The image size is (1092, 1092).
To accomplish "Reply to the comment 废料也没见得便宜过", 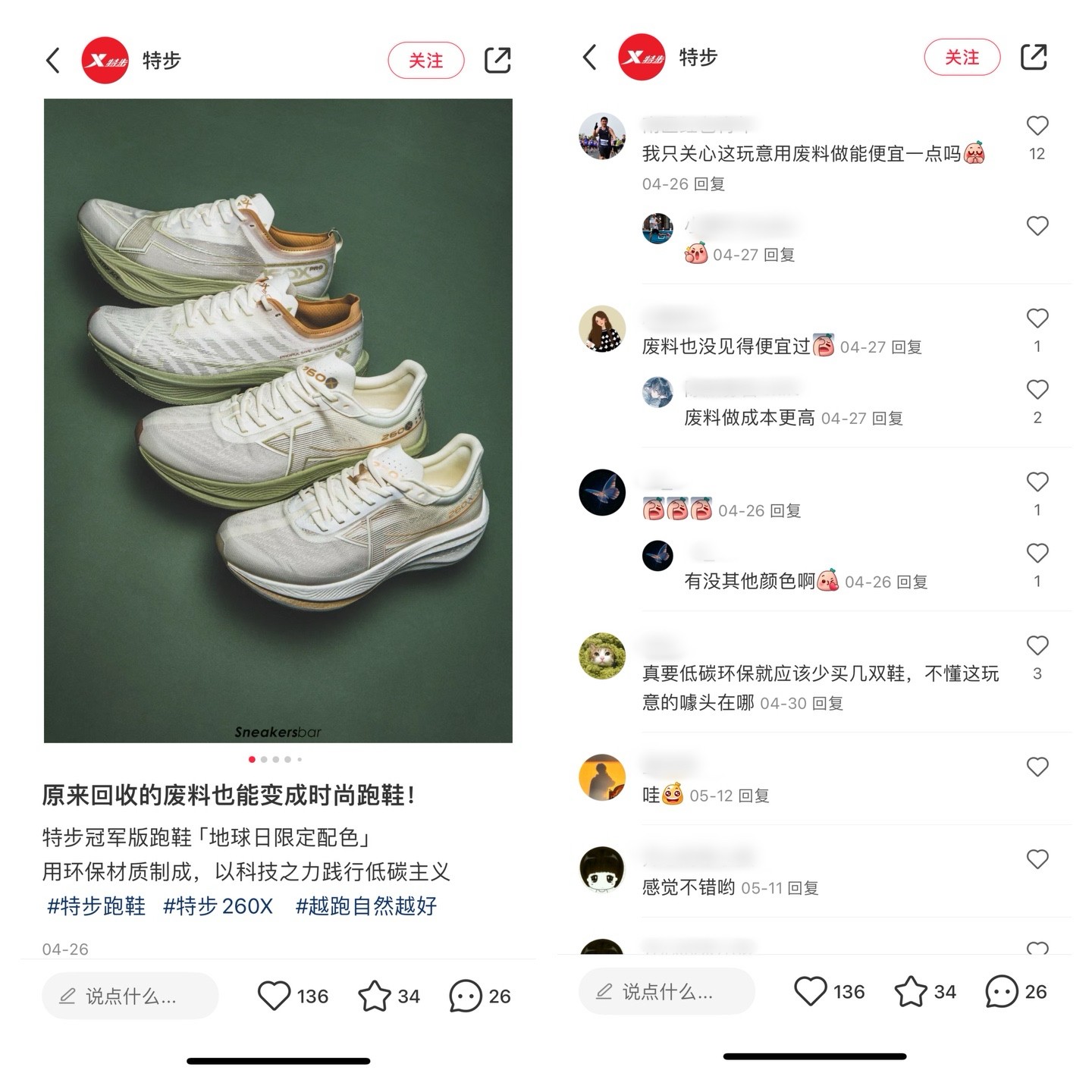I will pos(906,347).
